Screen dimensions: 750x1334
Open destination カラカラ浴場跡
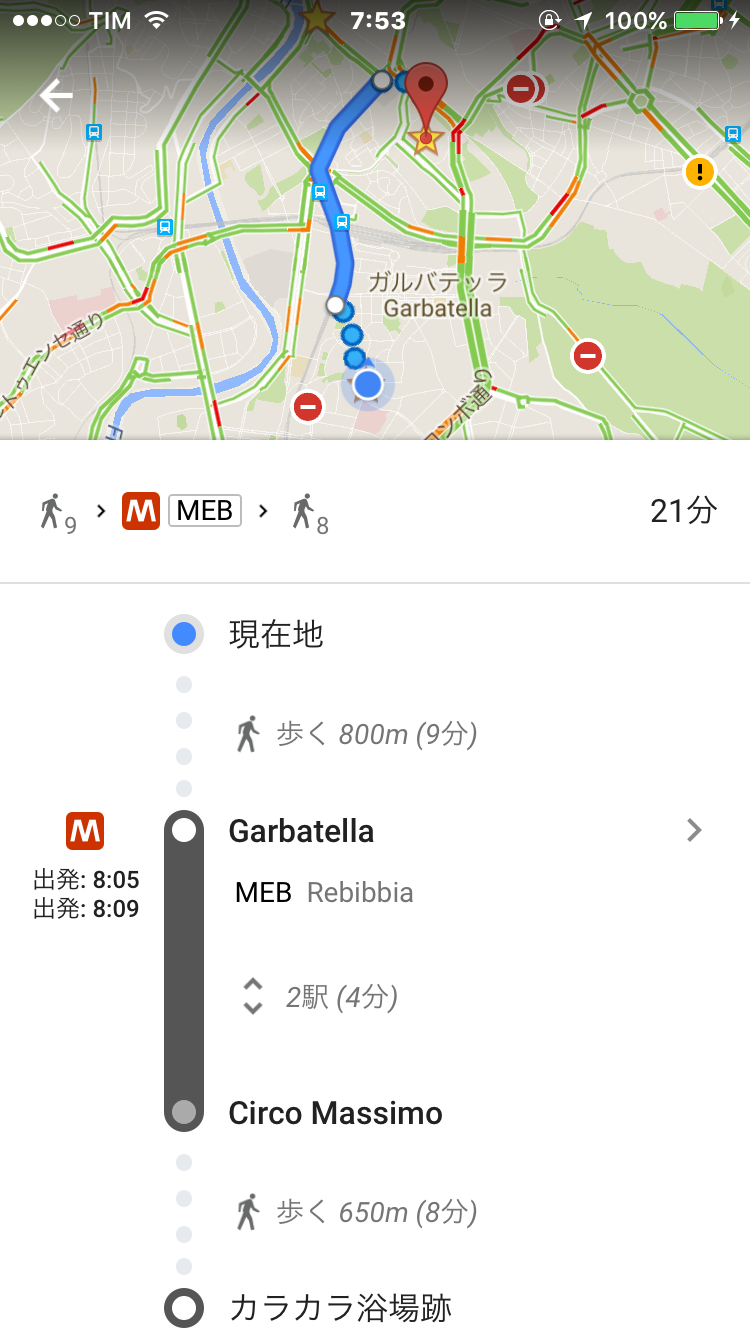tap(340, 1308)
